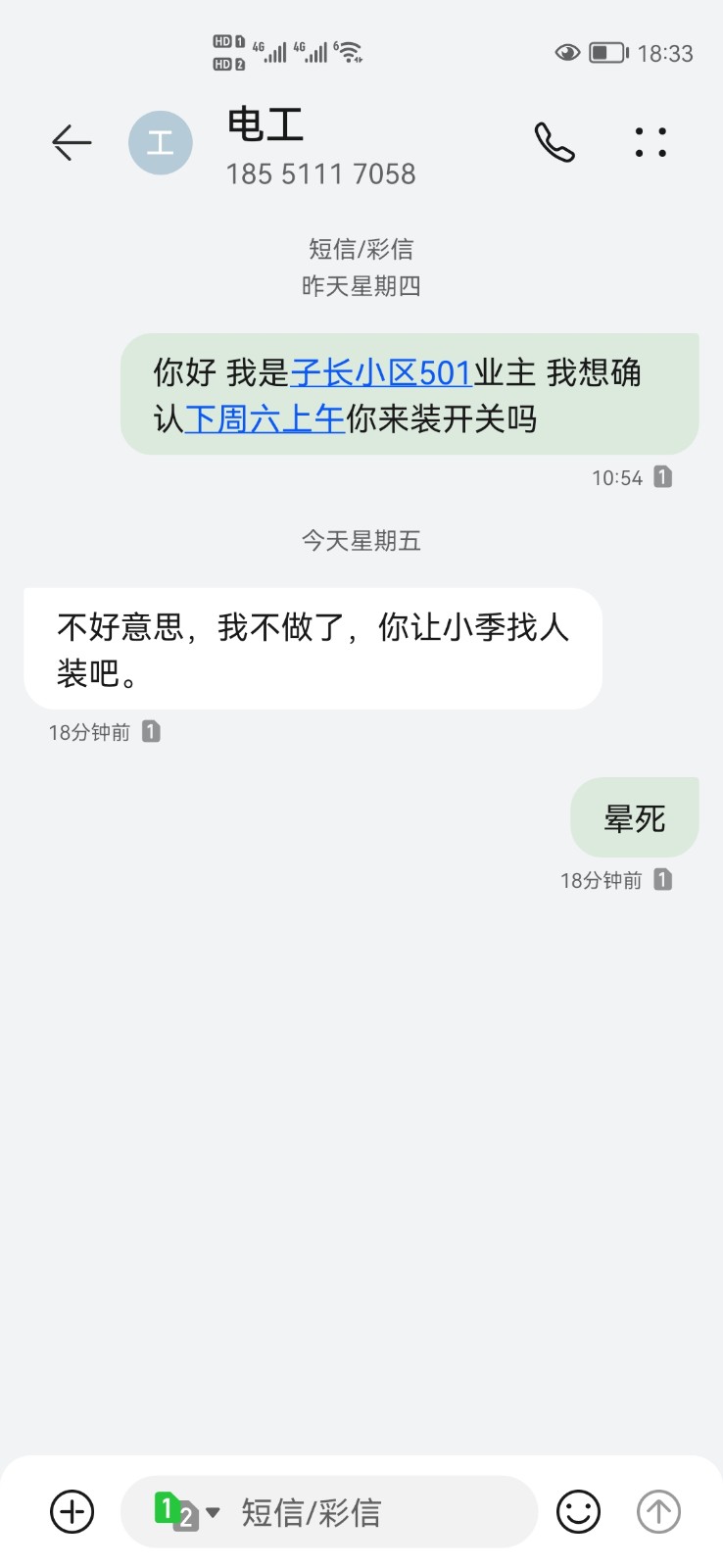Open the four-dot more options menu
The image size is (723, 1568).
pyautogui.click(x=651, y=143)
